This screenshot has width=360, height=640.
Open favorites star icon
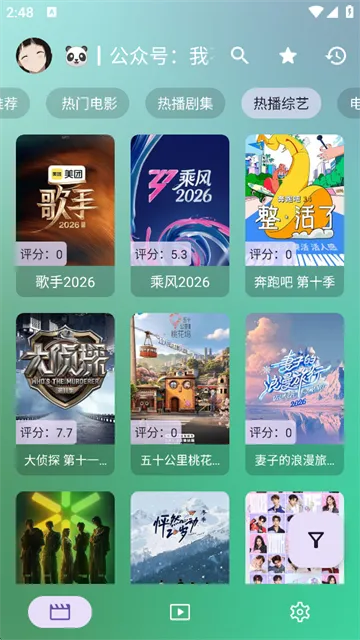[x=288, y=56]
